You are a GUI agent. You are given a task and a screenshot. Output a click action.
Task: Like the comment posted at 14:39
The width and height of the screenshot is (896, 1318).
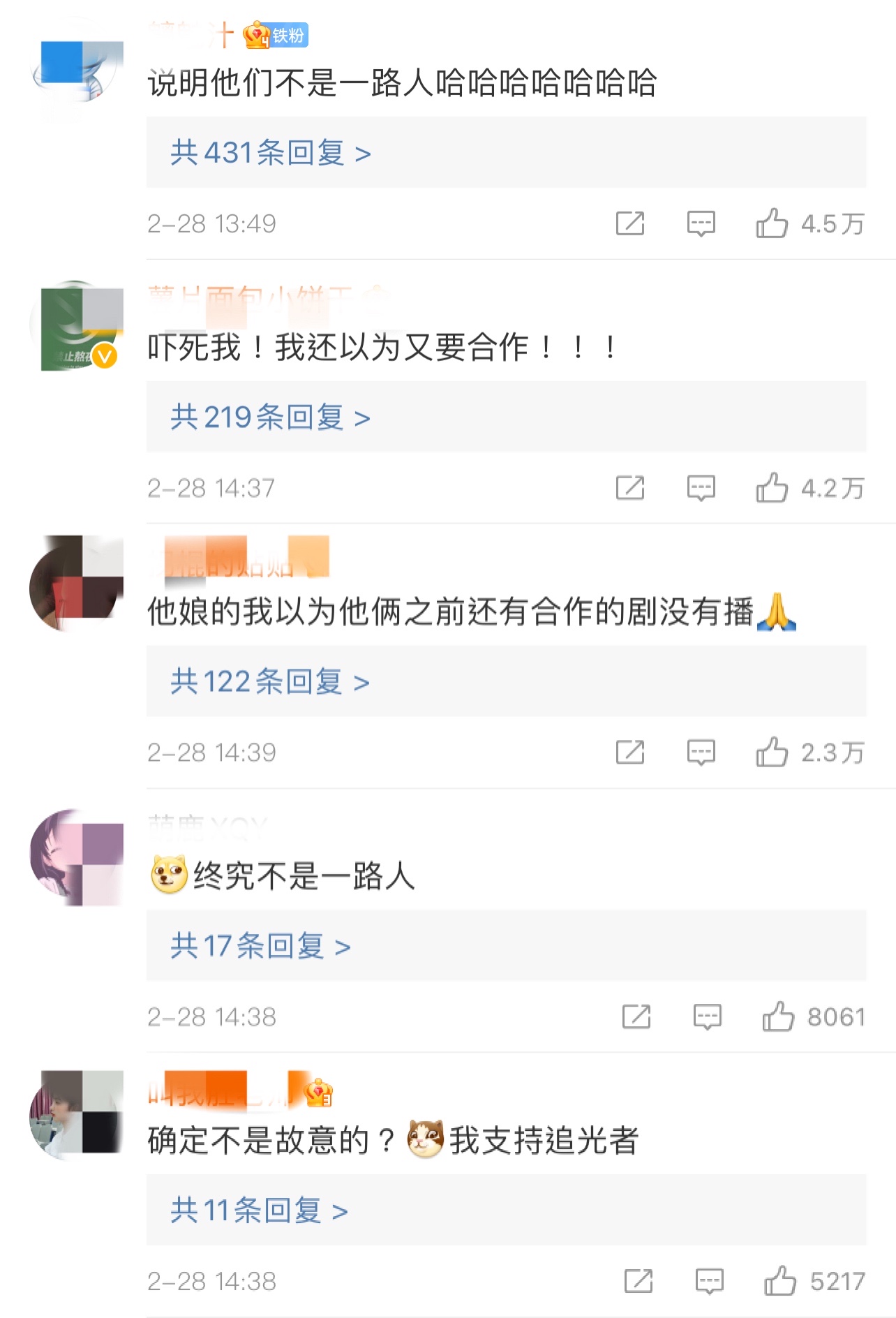(x=772, y=752)
